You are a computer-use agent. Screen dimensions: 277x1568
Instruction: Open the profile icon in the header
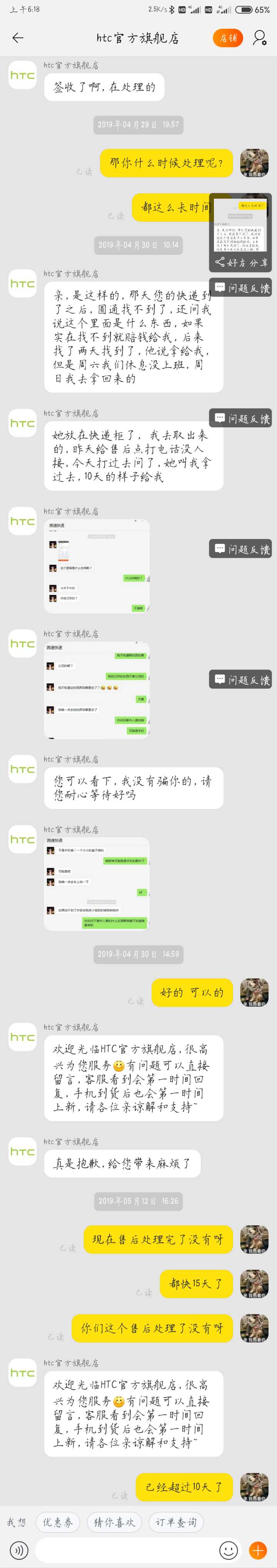[x=260, y=38]
